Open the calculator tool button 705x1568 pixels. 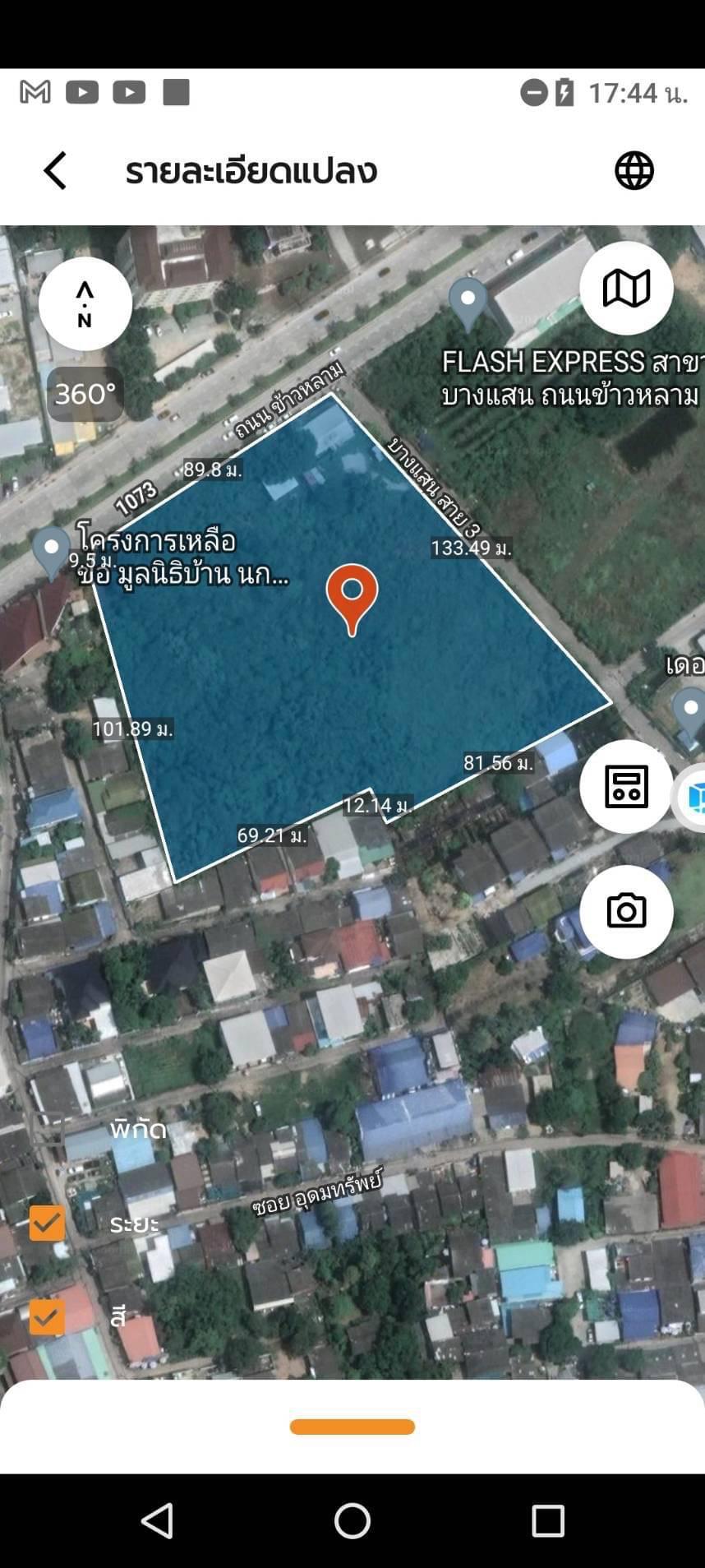pyautogui.click(x=626, y=786)
